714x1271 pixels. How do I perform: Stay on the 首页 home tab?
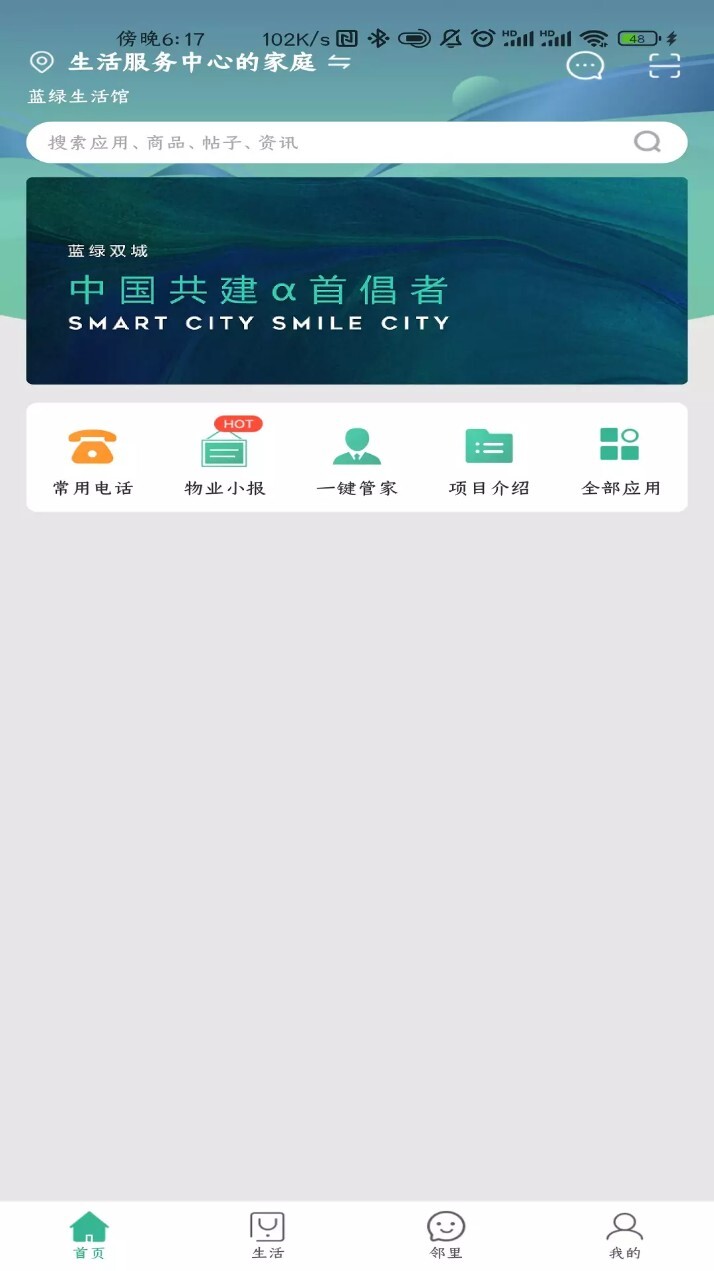89,1235
